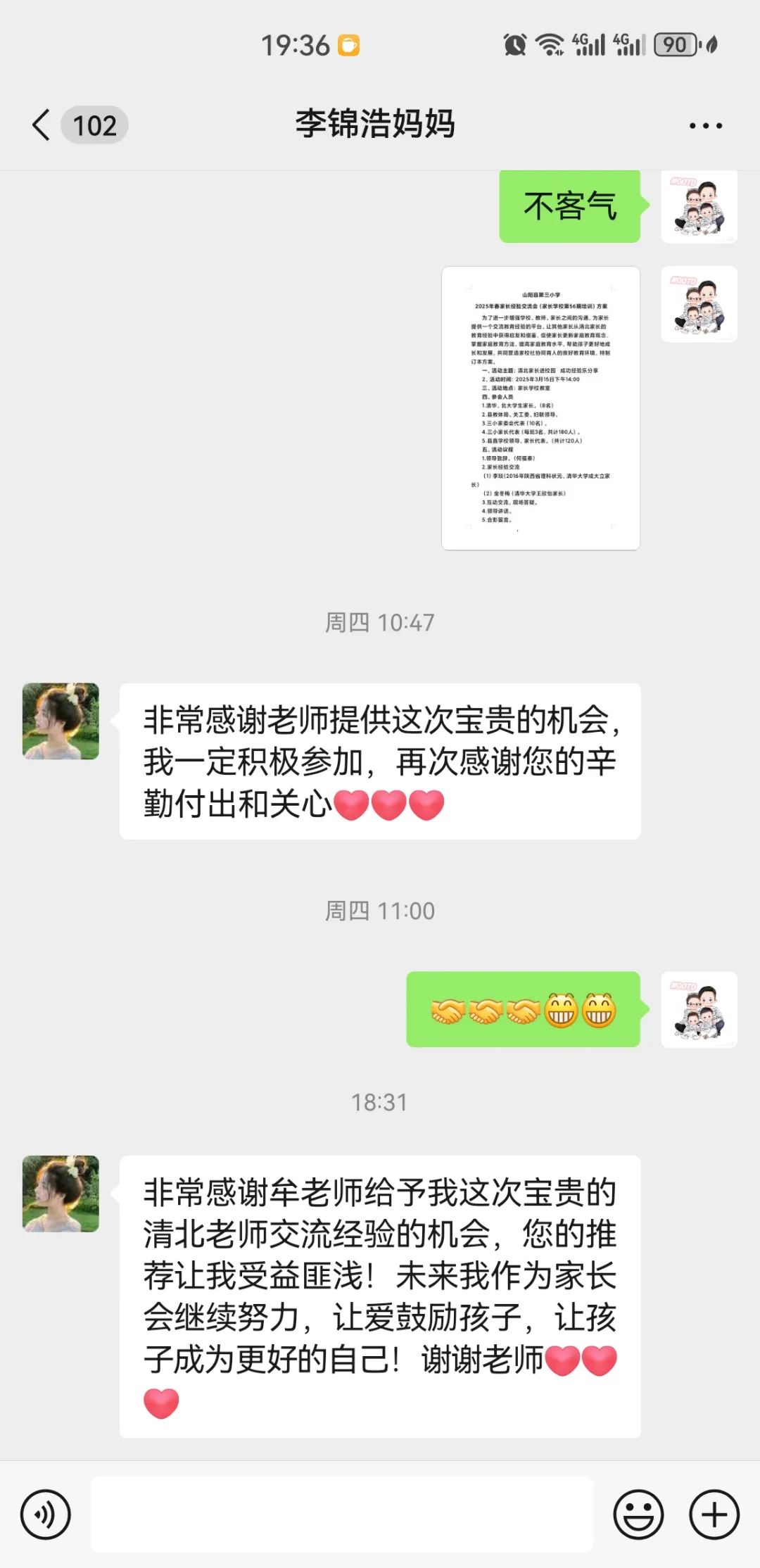Open the emoji sticker panel

pyautogui.click(x=638, y=1514)
